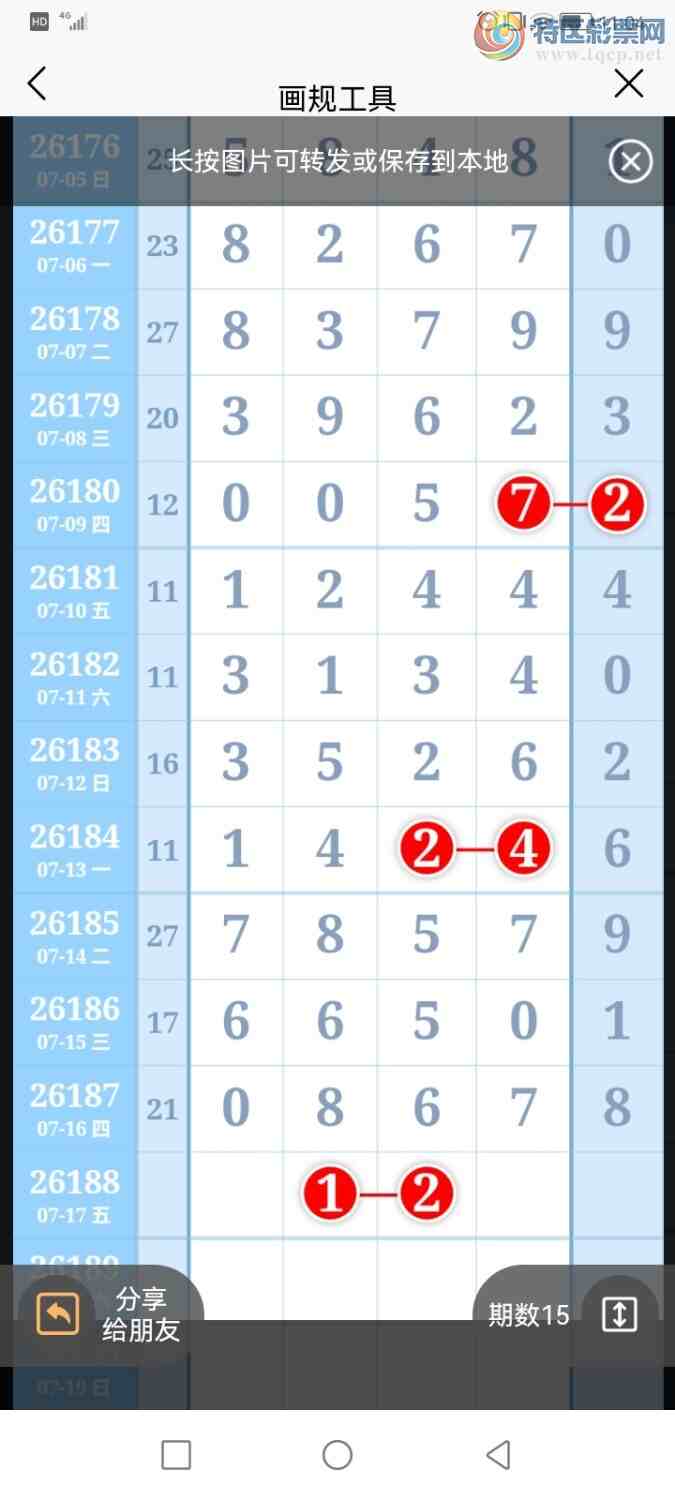Close the drawing tool with the X
Image resolution: width=675 pixels, height=1500 pixels.
coord(629,84)
